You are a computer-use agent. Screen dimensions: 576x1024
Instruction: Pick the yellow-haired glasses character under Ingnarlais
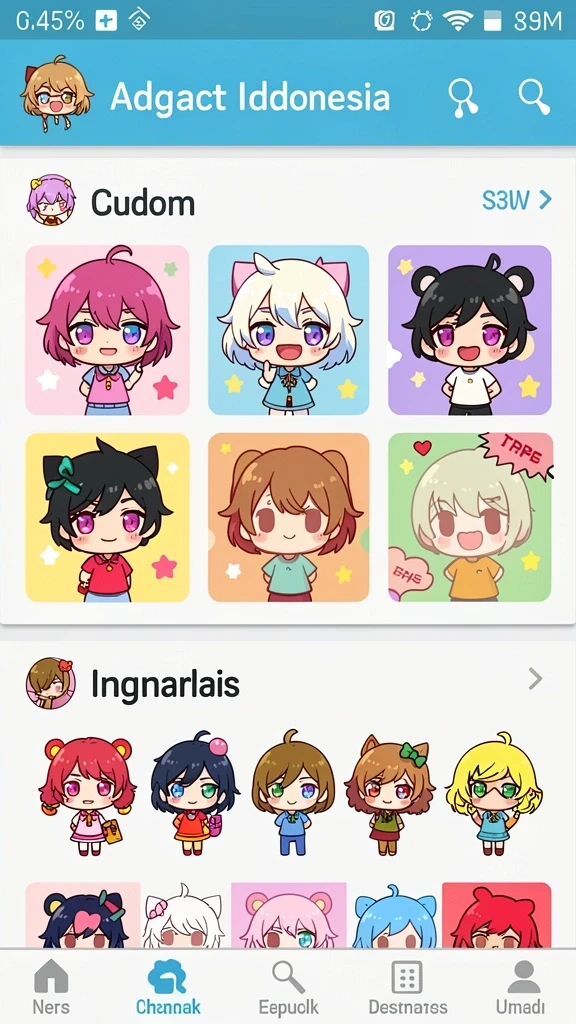(x=494, y=793)
